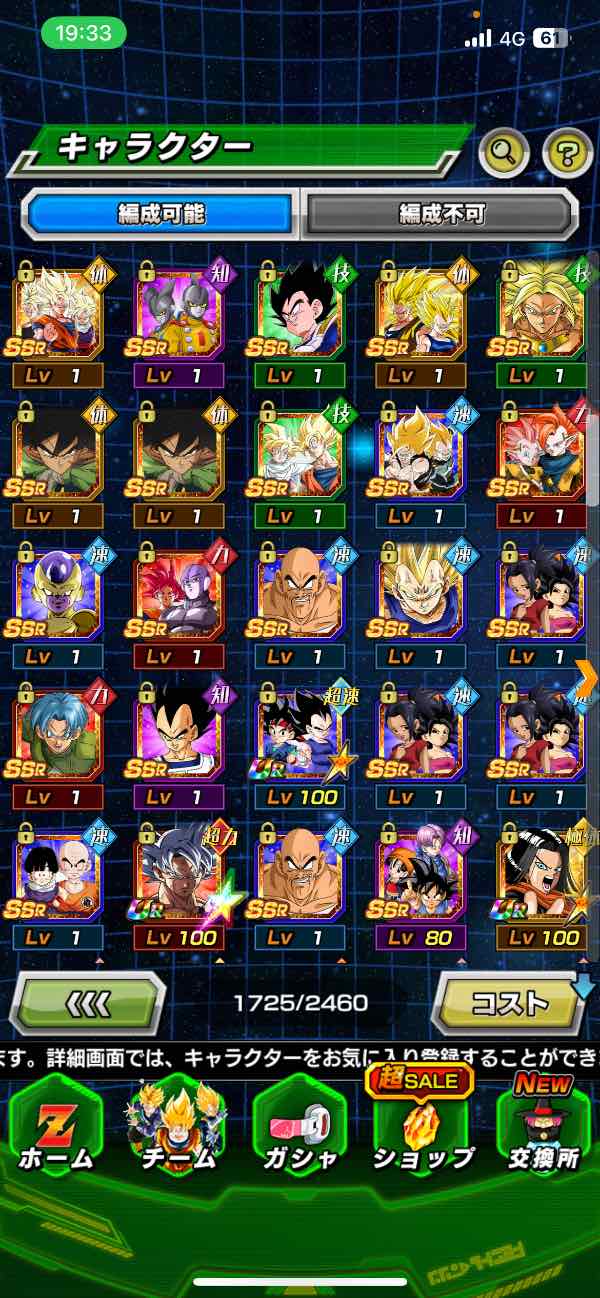Switch to the 編成不可 tab
This screenshot has height=1298, width=600.
441,213
